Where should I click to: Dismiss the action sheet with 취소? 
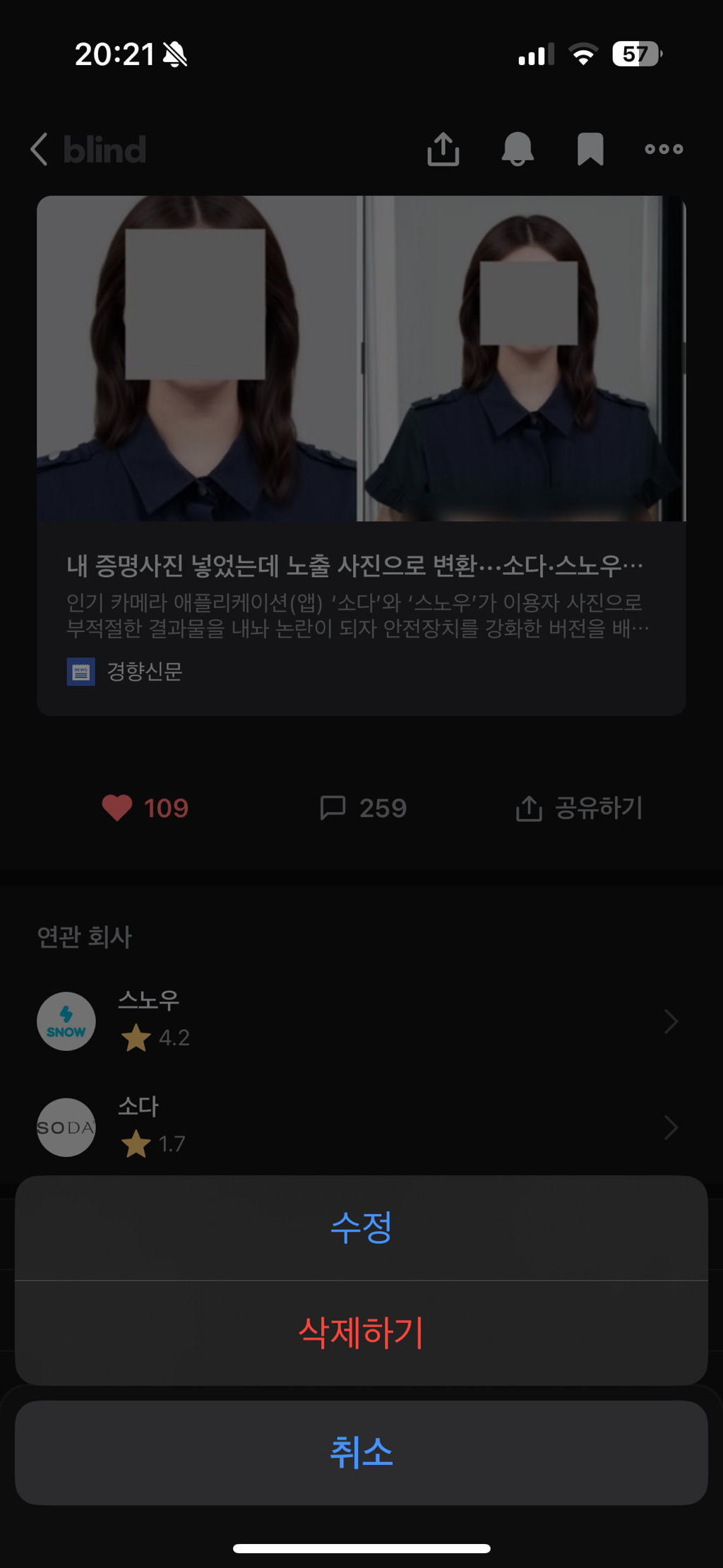pos(361,1453)
